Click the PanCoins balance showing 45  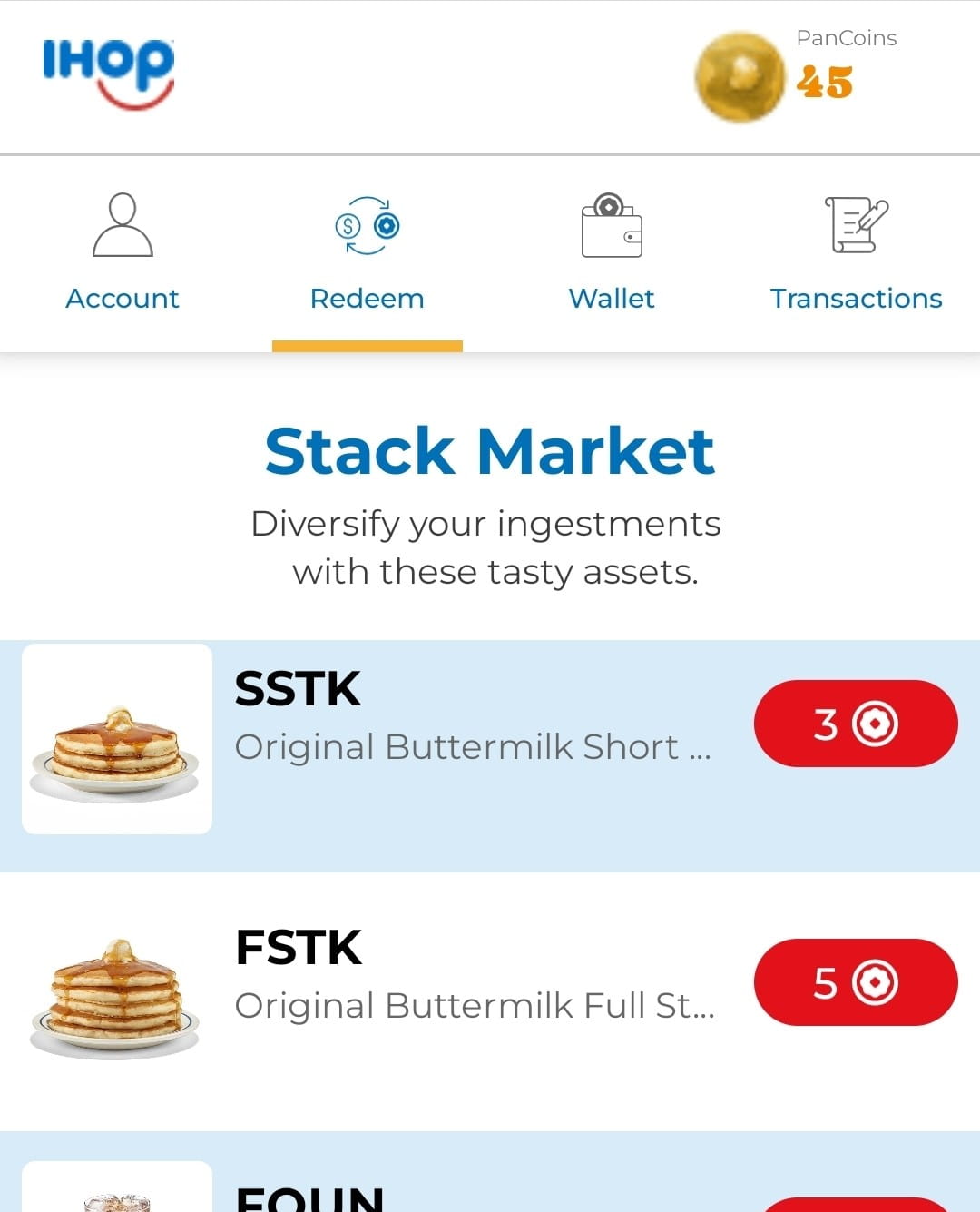pyautogui.click(x=824, y=84)
